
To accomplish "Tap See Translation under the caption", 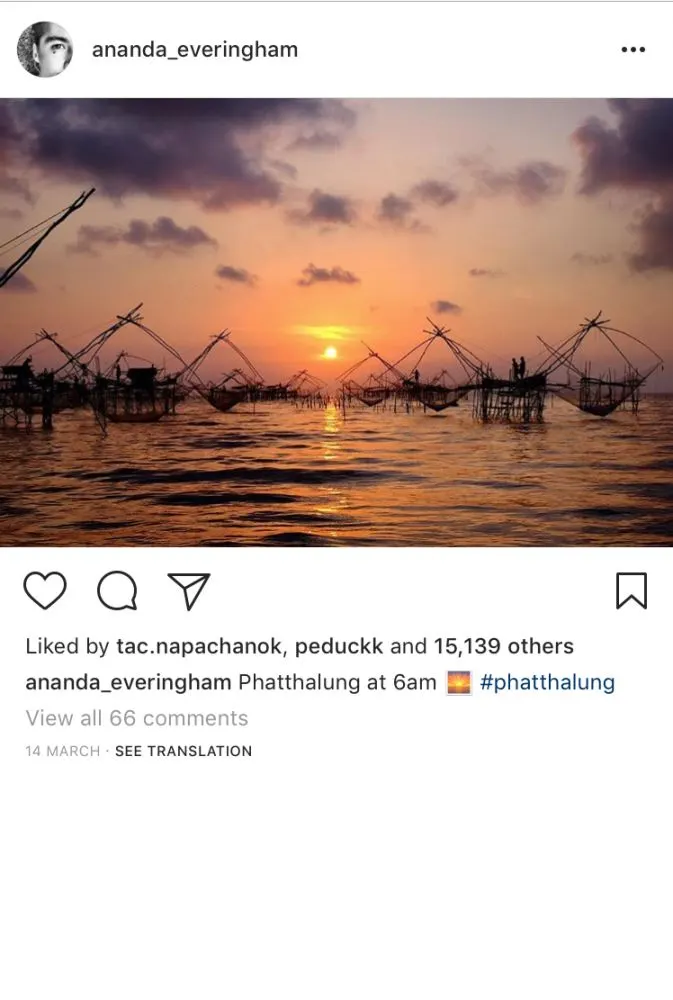I will point(183,751).
